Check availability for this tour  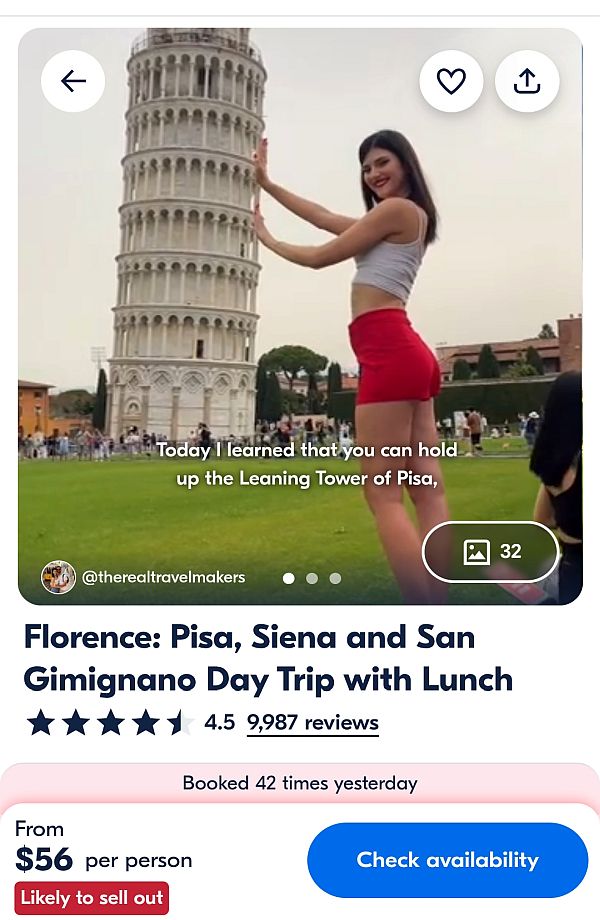pyautogui.click(x=447, y=860)
